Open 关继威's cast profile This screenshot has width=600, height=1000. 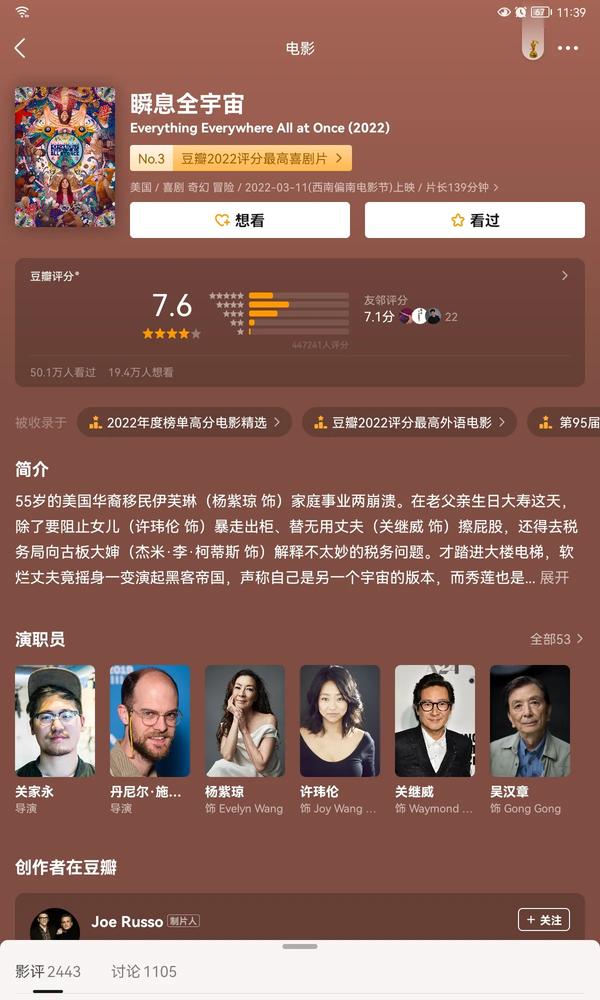click(x=435, y=722)
